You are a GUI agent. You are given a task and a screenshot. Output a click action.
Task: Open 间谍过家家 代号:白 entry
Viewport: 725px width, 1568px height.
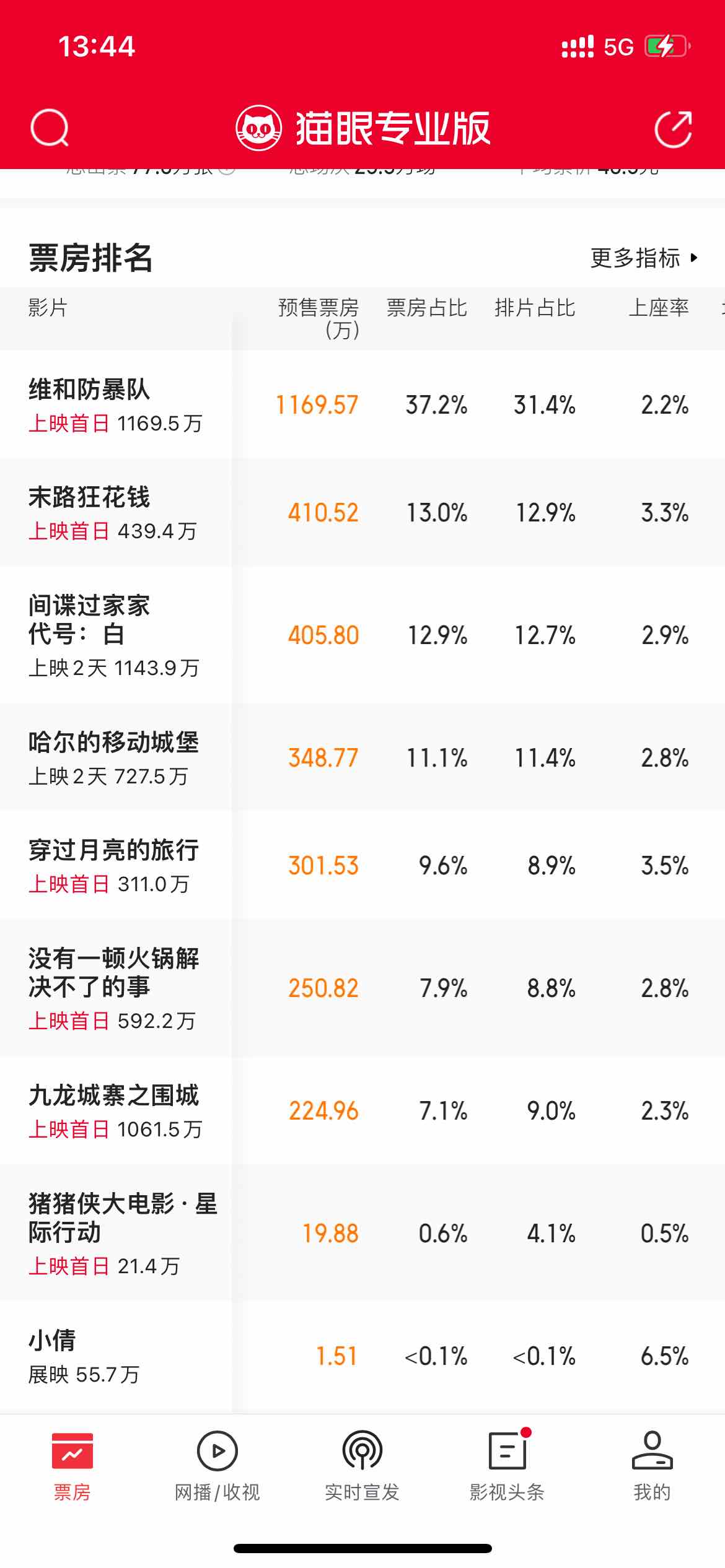coord(362,635)
